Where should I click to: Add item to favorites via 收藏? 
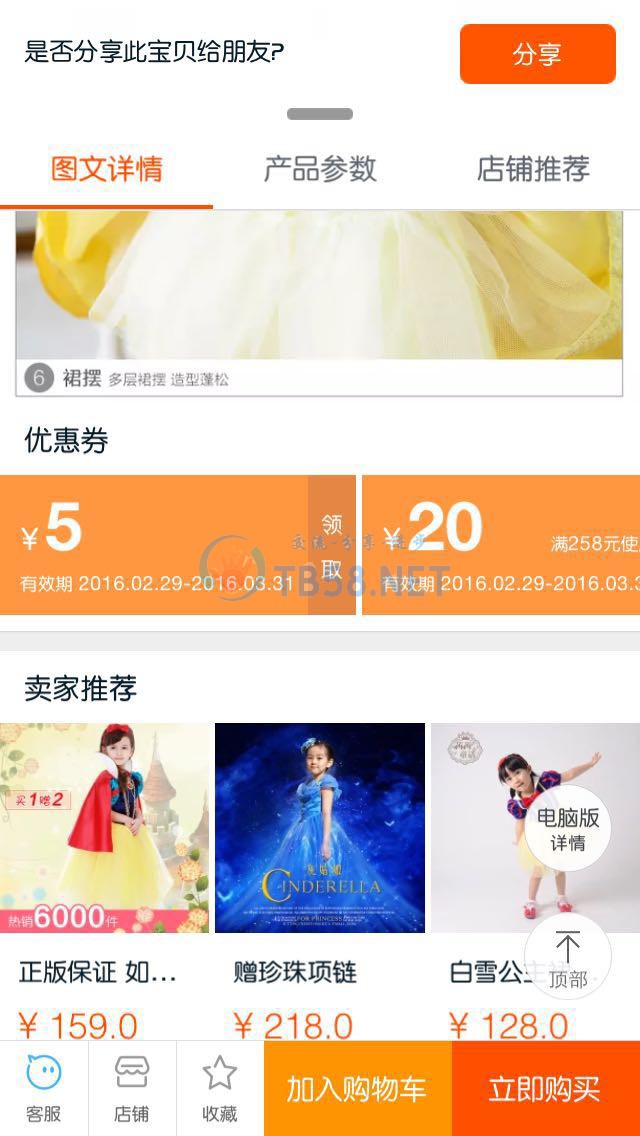pos(220,1088)
